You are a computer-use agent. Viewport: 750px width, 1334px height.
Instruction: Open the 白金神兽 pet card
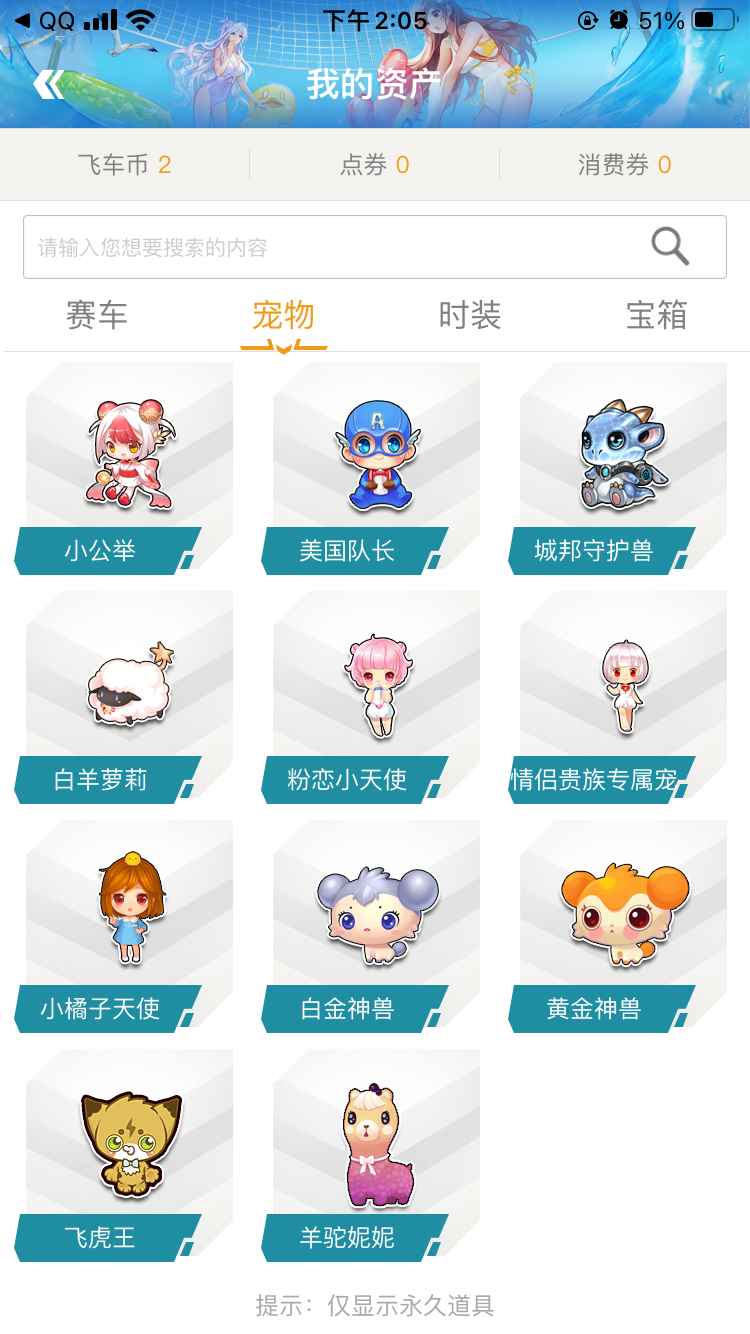pos(376,926)
